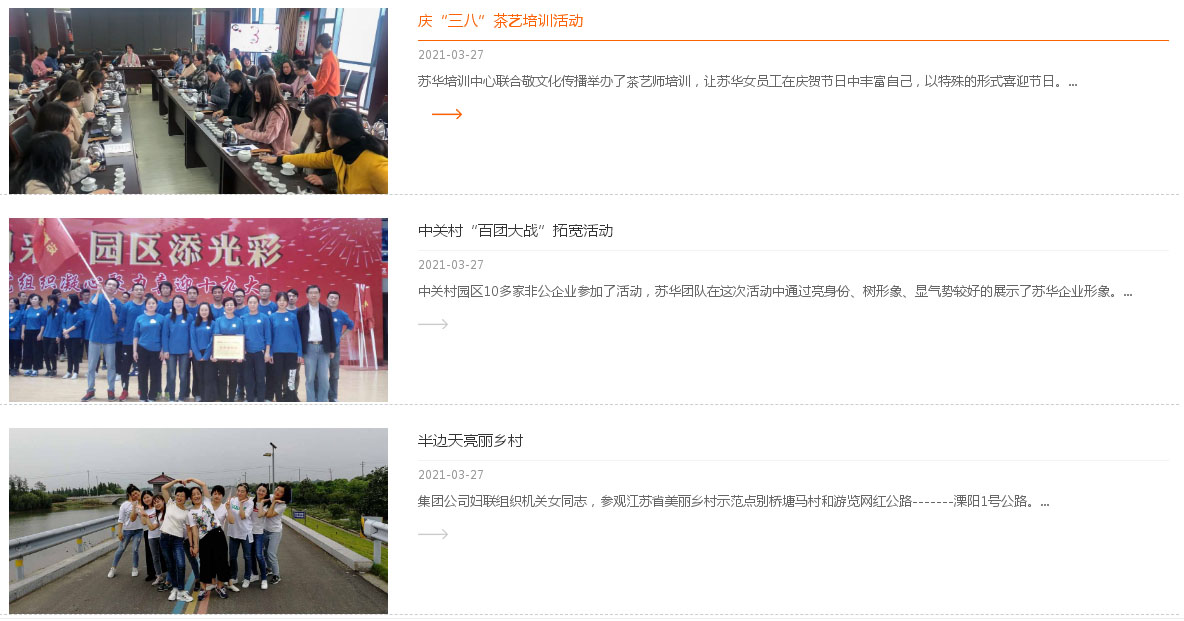Open the 庆“三八”茶艺培训活动 article title
Viewport: 1184px width, 621px height.
pos(500,21)
